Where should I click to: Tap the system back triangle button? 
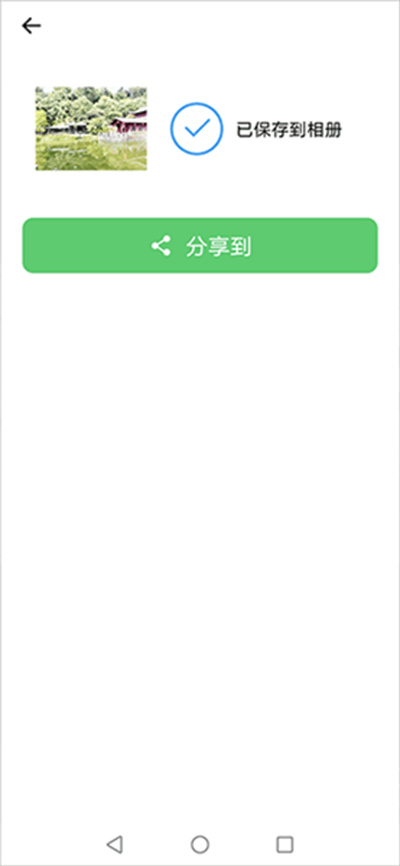pos(114,844)
